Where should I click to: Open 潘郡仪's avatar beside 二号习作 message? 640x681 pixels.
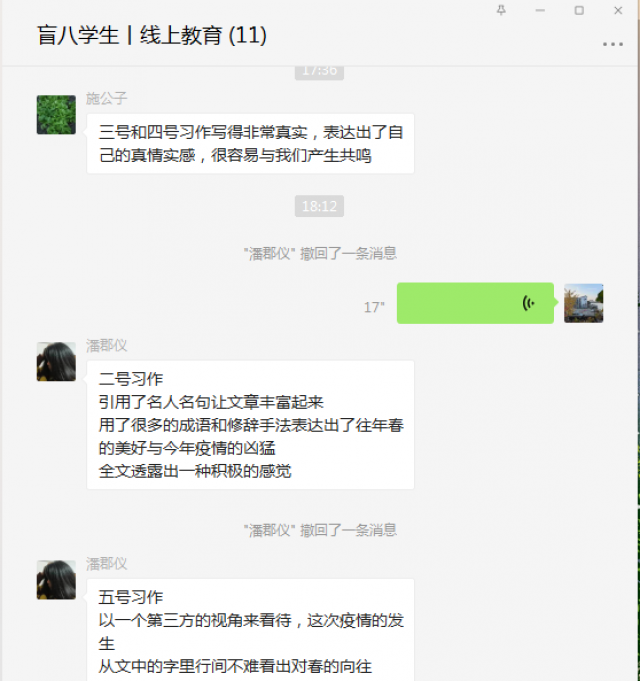pyautogui.click(x=56, y=361)
